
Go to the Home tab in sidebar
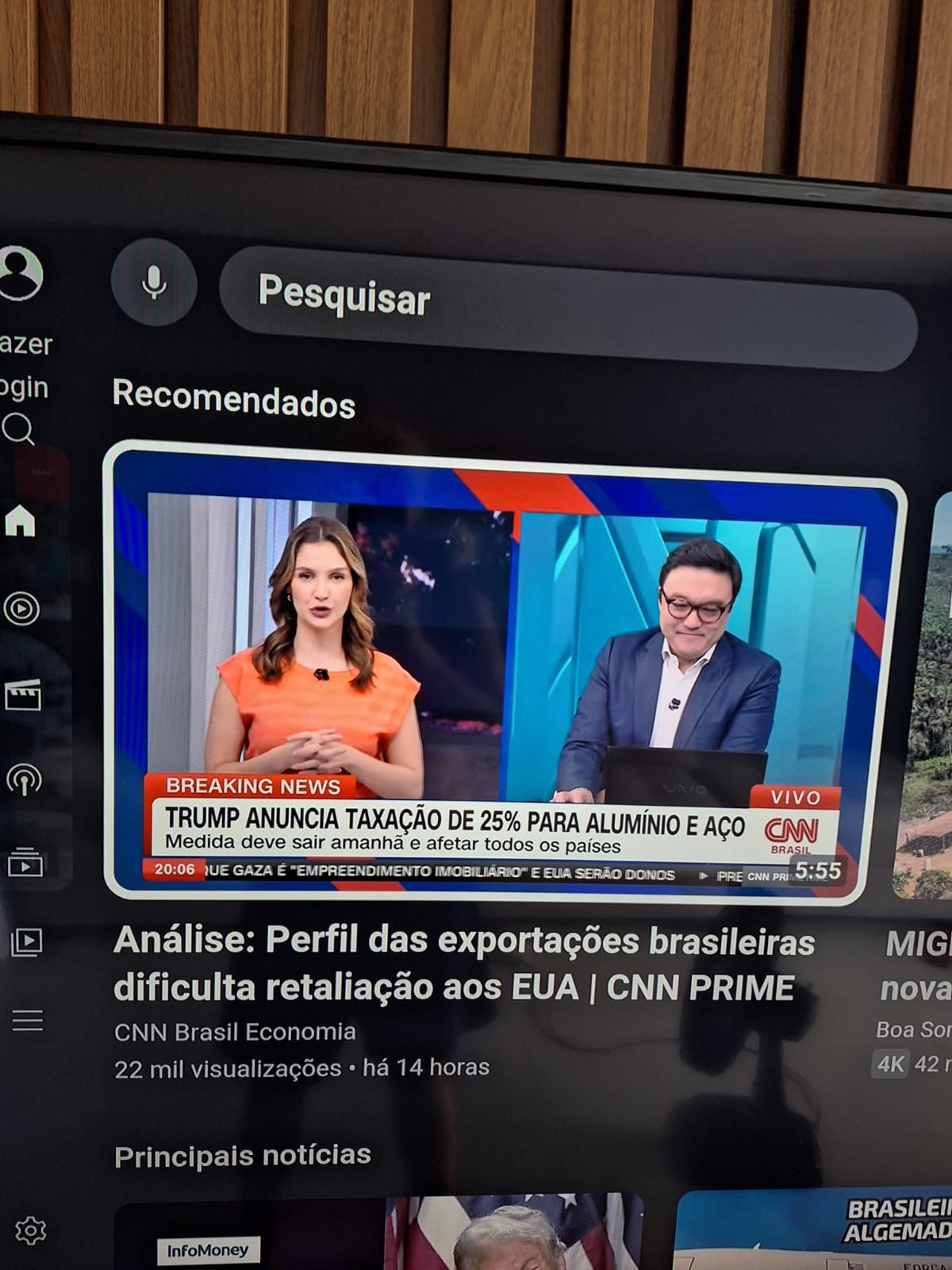[x=20, y=521]
